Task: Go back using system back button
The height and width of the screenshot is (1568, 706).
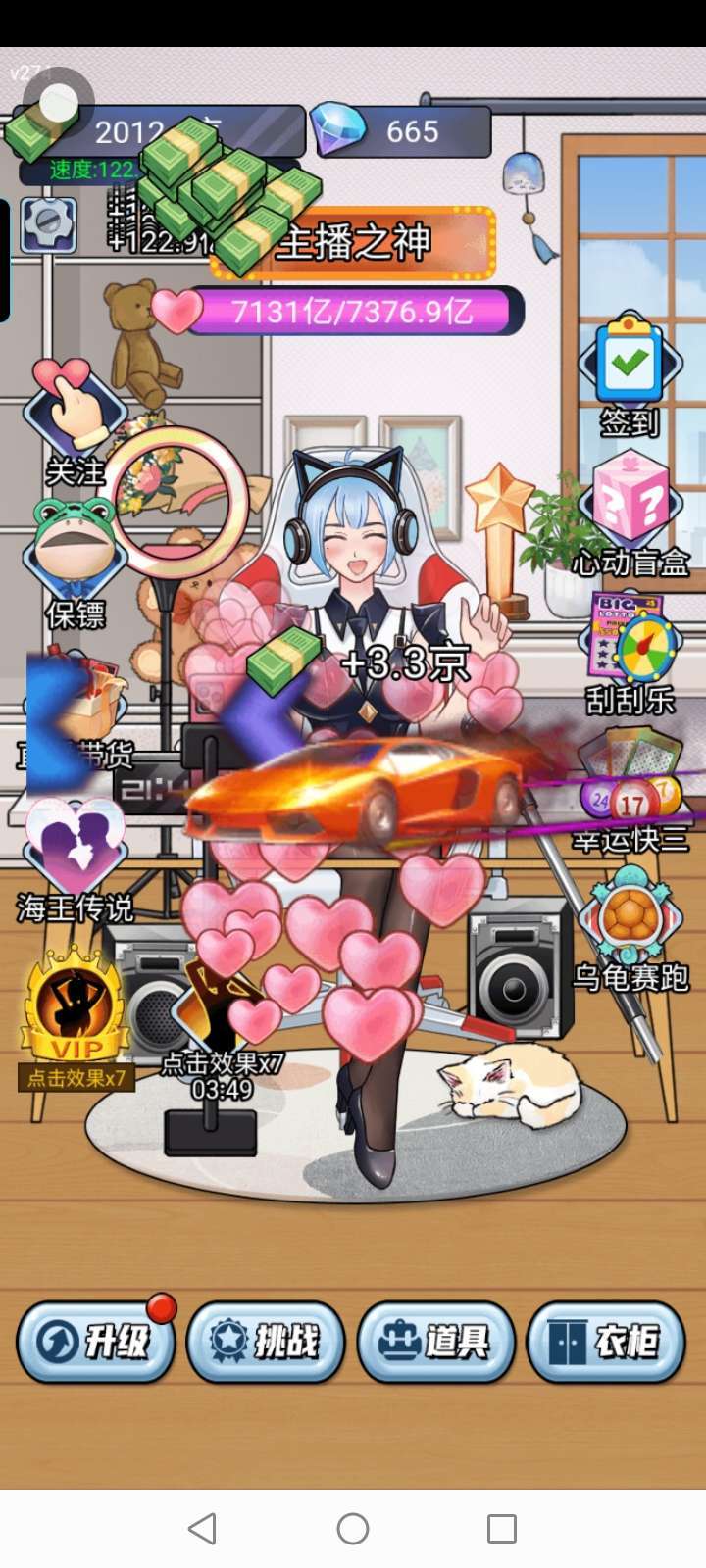Action: click(x=202, y=1528)
